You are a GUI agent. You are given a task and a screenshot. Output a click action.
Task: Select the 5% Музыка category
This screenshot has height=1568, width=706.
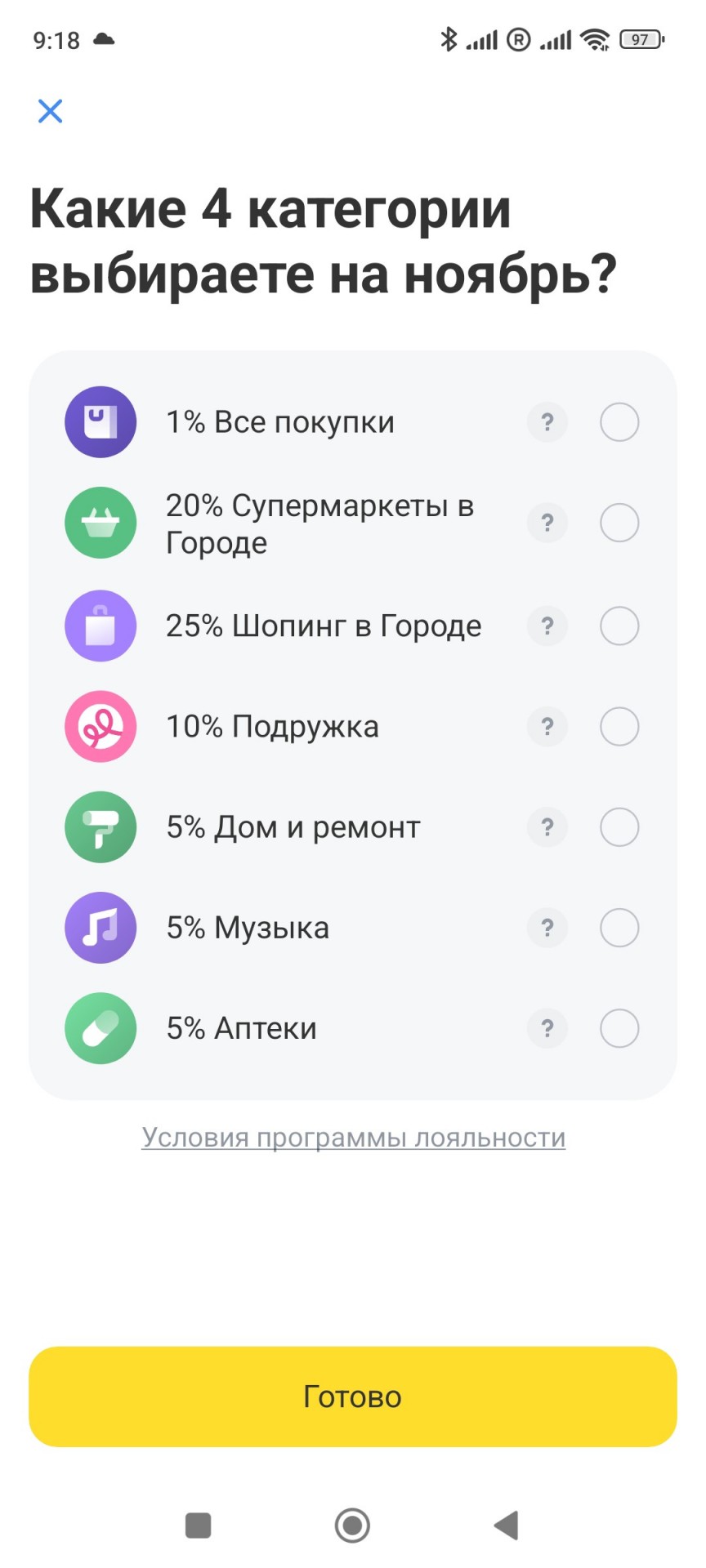pos(619,928)
